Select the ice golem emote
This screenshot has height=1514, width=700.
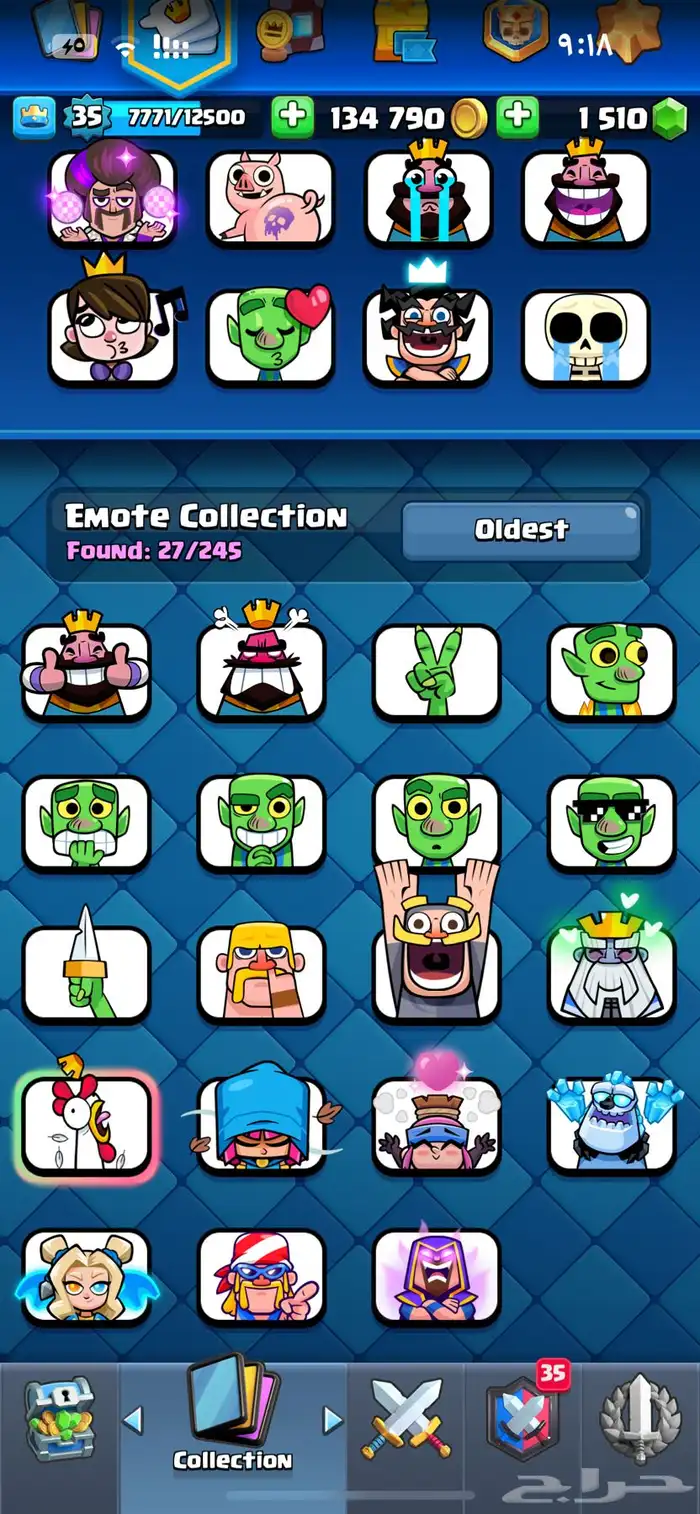[611, 1123]
